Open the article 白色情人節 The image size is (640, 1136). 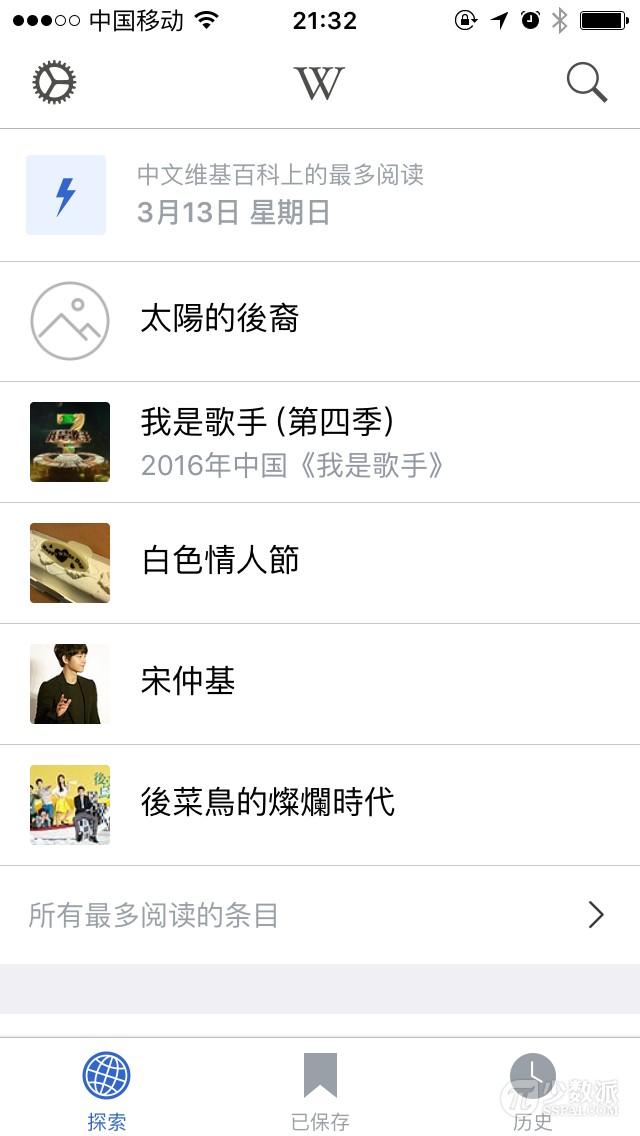[x=220, y=562]
